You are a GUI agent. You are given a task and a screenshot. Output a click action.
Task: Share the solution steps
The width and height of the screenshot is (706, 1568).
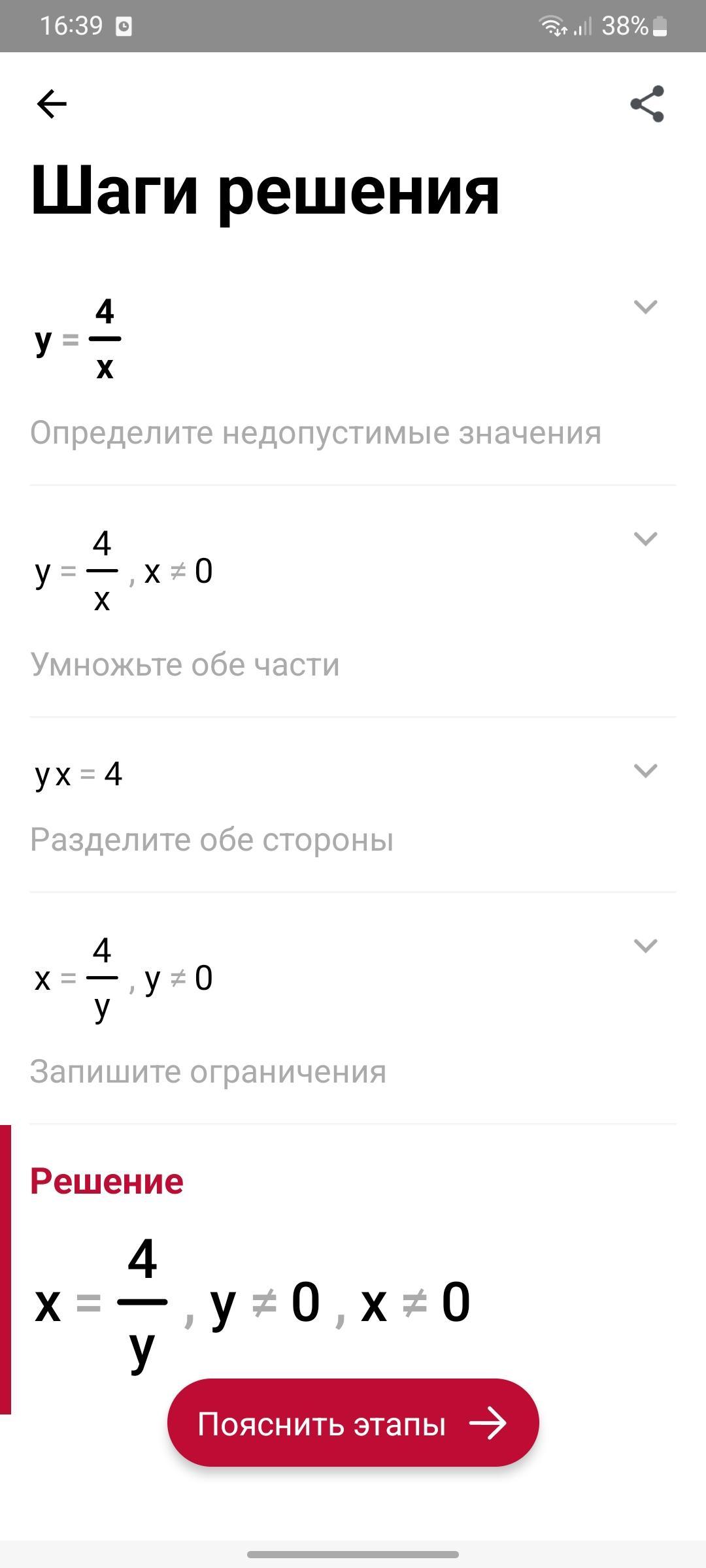[647, 104]
